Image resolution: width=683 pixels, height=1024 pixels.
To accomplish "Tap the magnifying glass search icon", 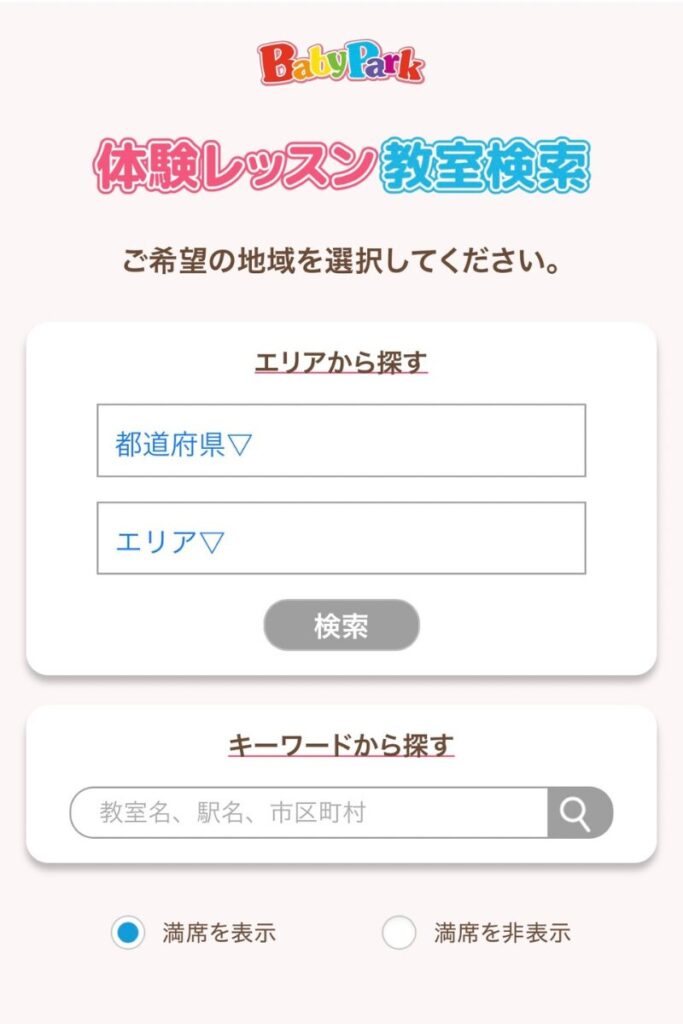I will click(579, 813).
